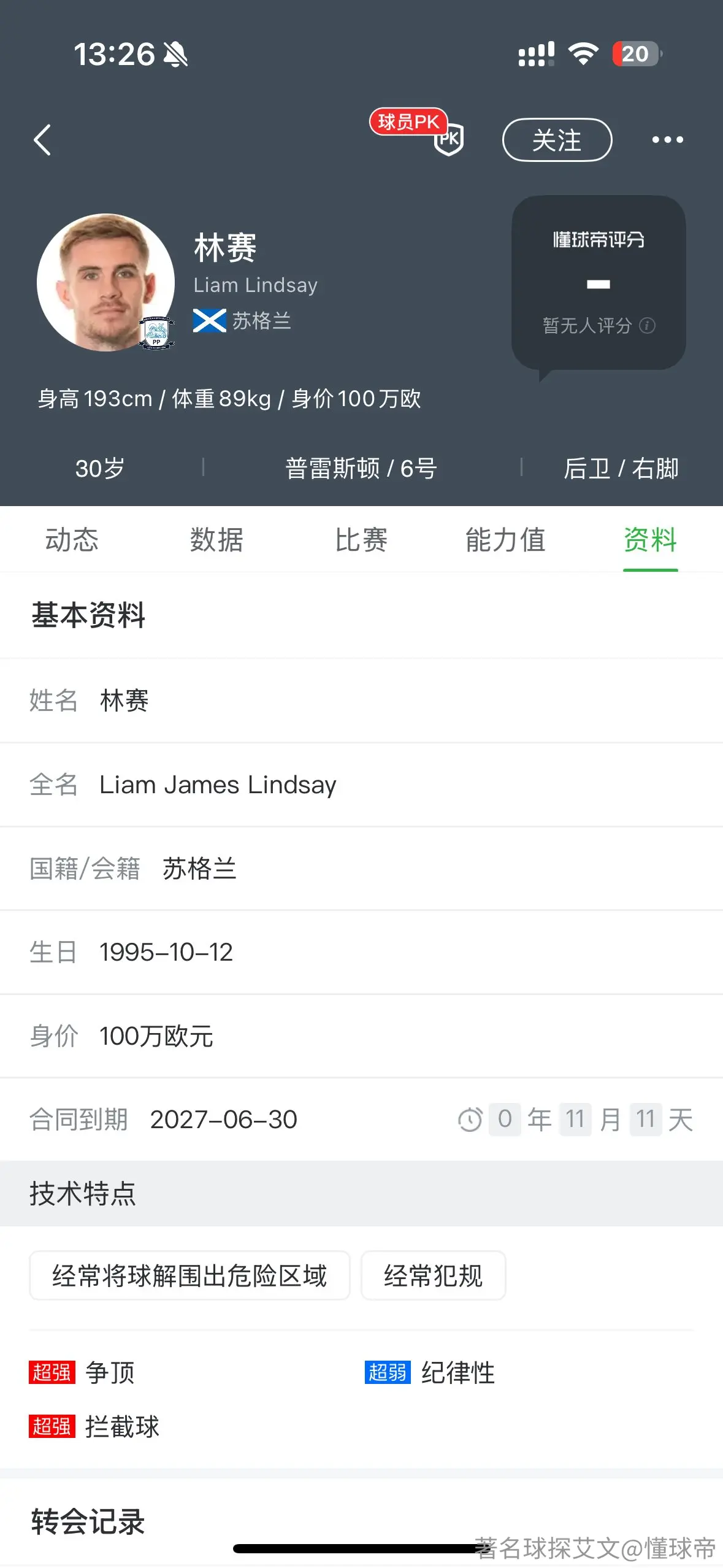Switch to the 能力值 tab

505,540
